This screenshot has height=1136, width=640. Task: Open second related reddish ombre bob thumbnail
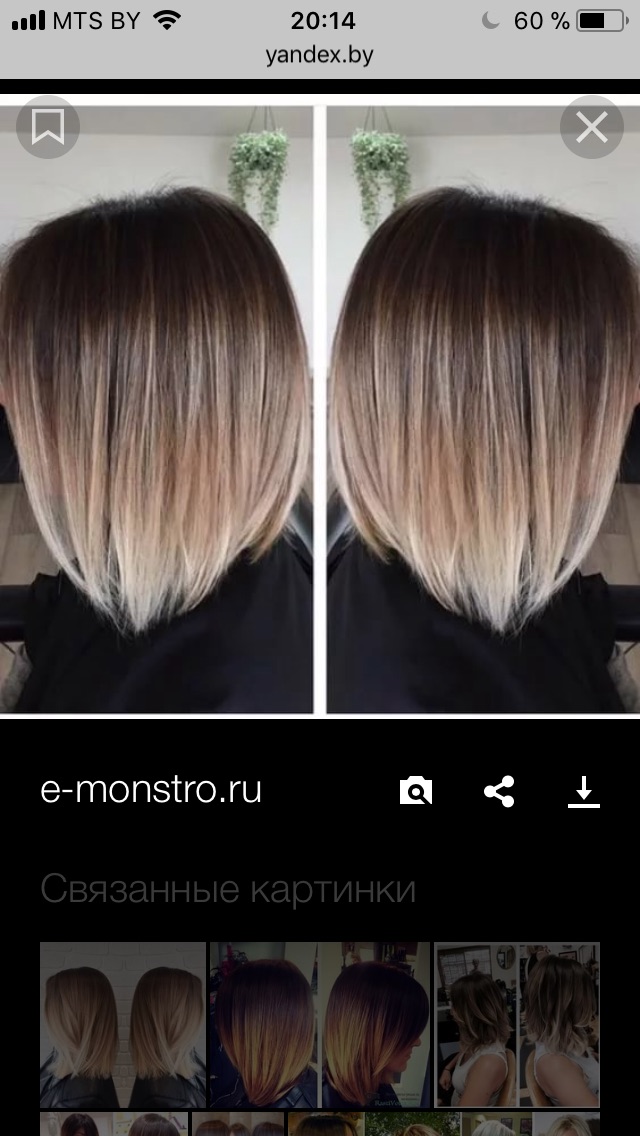(319, 1024)
